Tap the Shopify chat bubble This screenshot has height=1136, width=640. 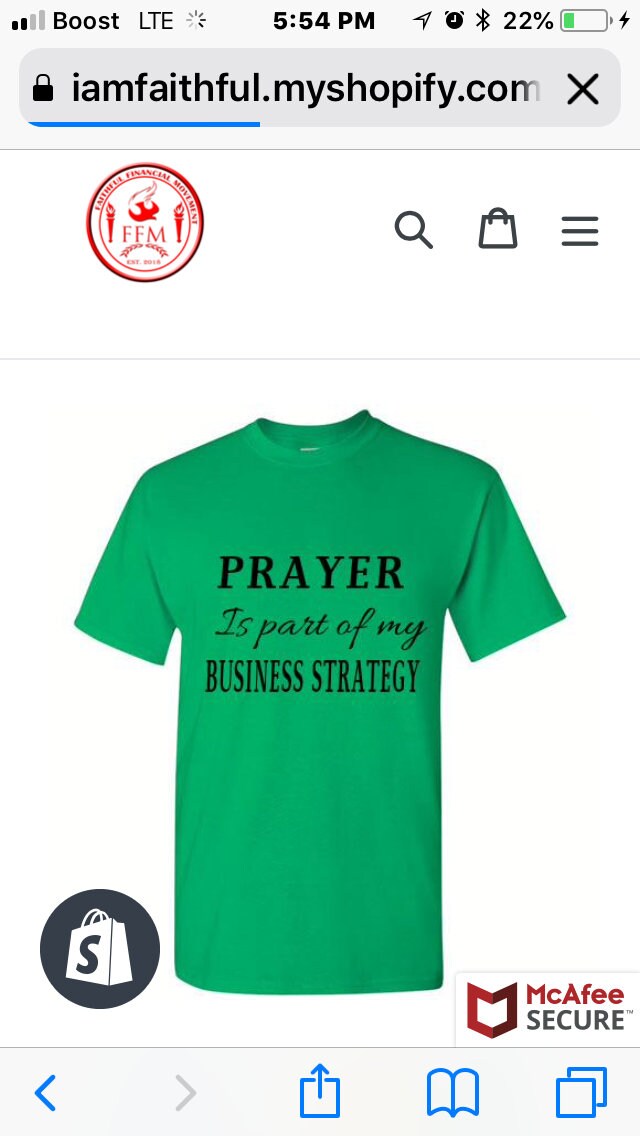click(x=100, y=949)
